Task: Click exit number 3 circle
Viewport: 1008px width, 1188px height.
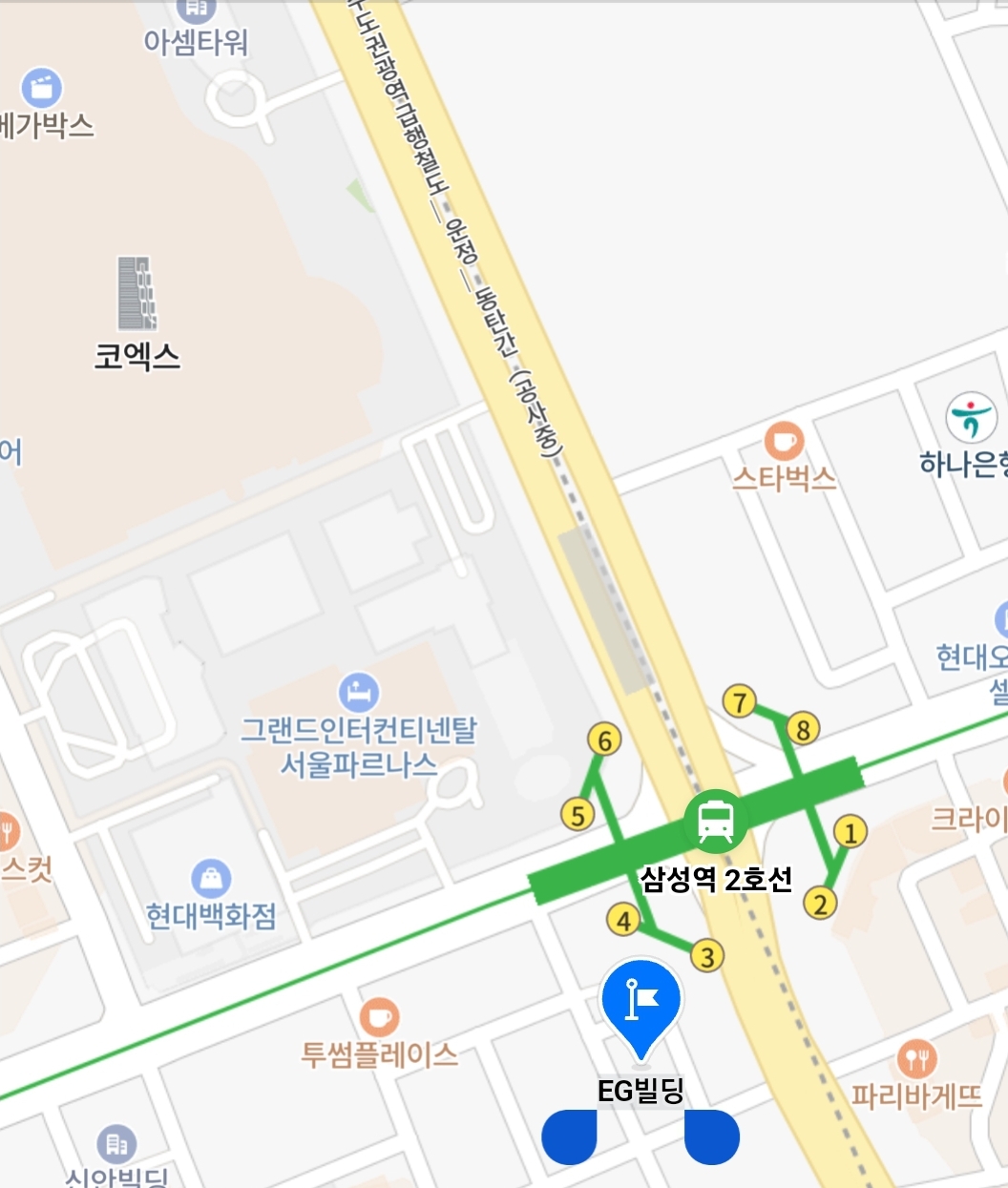Action: pyautogui.click(x=706, y=953)
